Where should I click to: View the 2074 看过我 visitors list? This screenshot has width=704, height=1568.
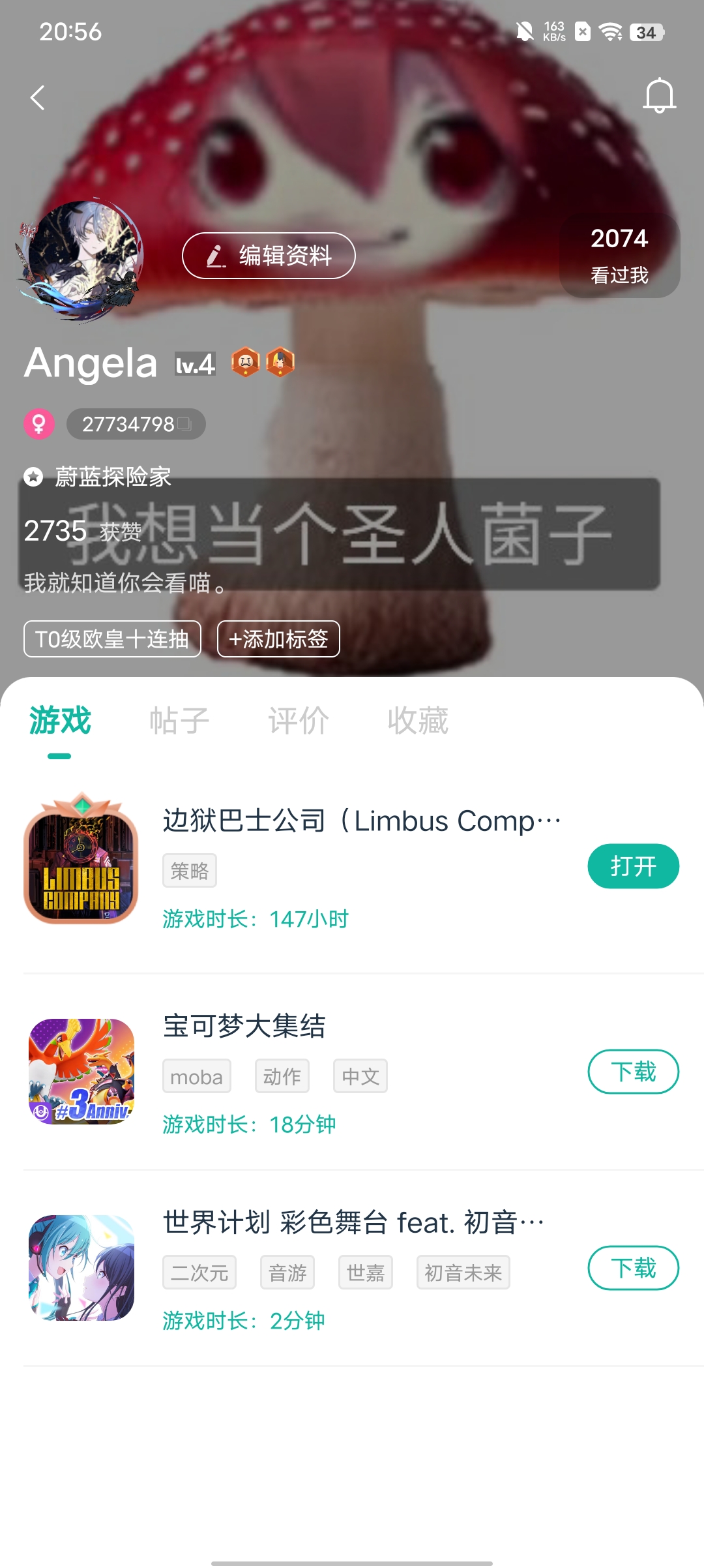coord(619,256)
